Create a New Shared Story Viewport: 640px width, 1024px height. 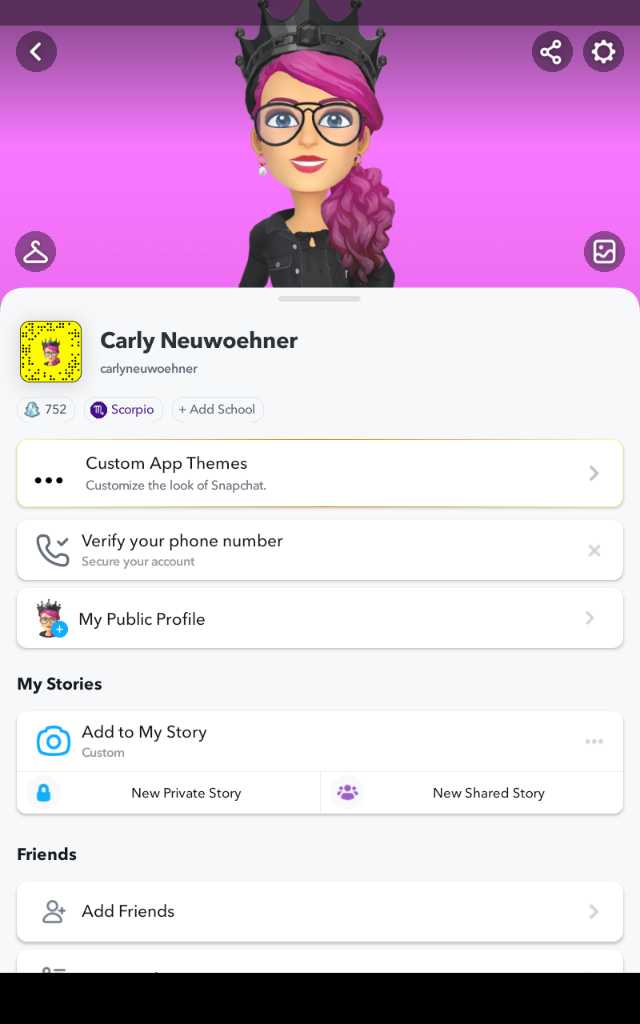point(472,793)
